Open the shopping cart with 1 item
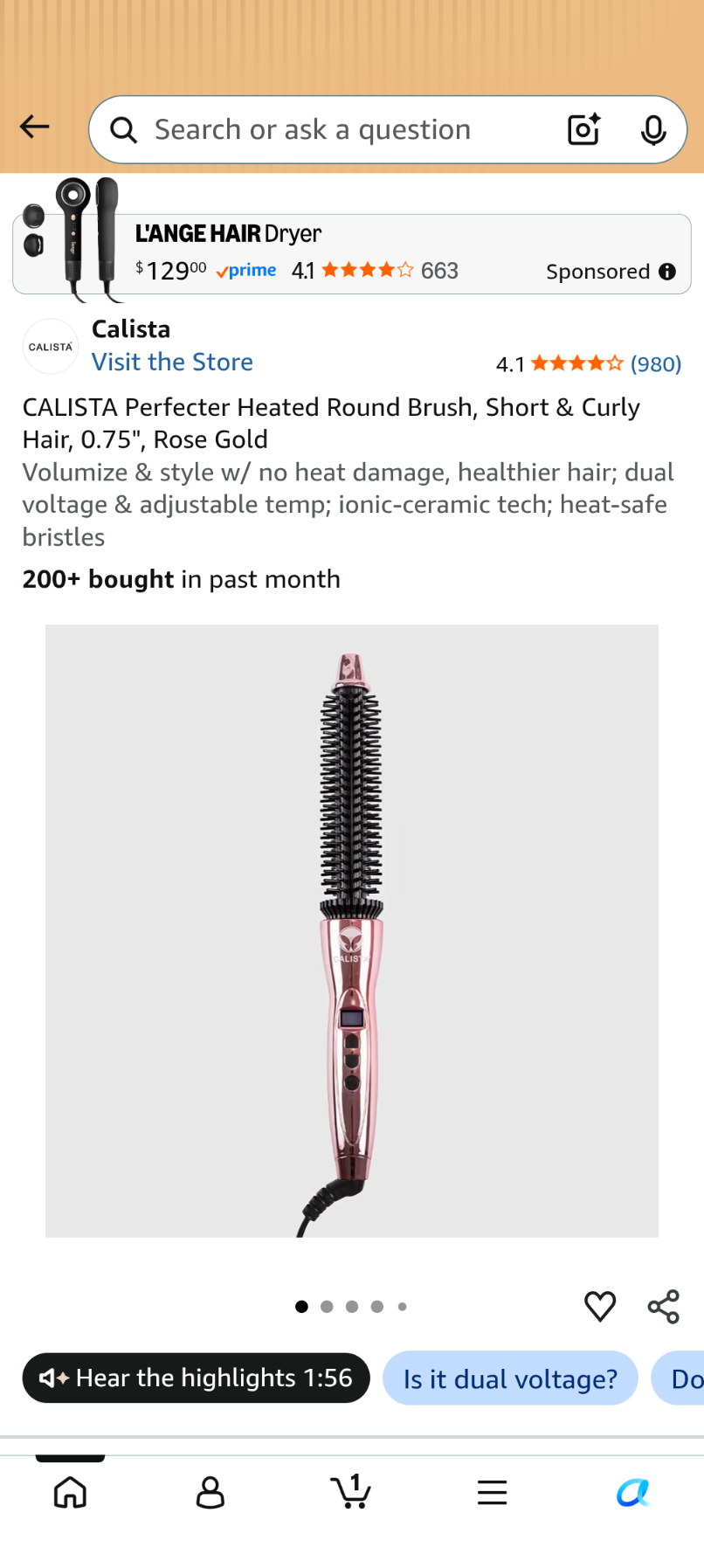Viewport: 704px width, 1568px height. click(351, 1492)
